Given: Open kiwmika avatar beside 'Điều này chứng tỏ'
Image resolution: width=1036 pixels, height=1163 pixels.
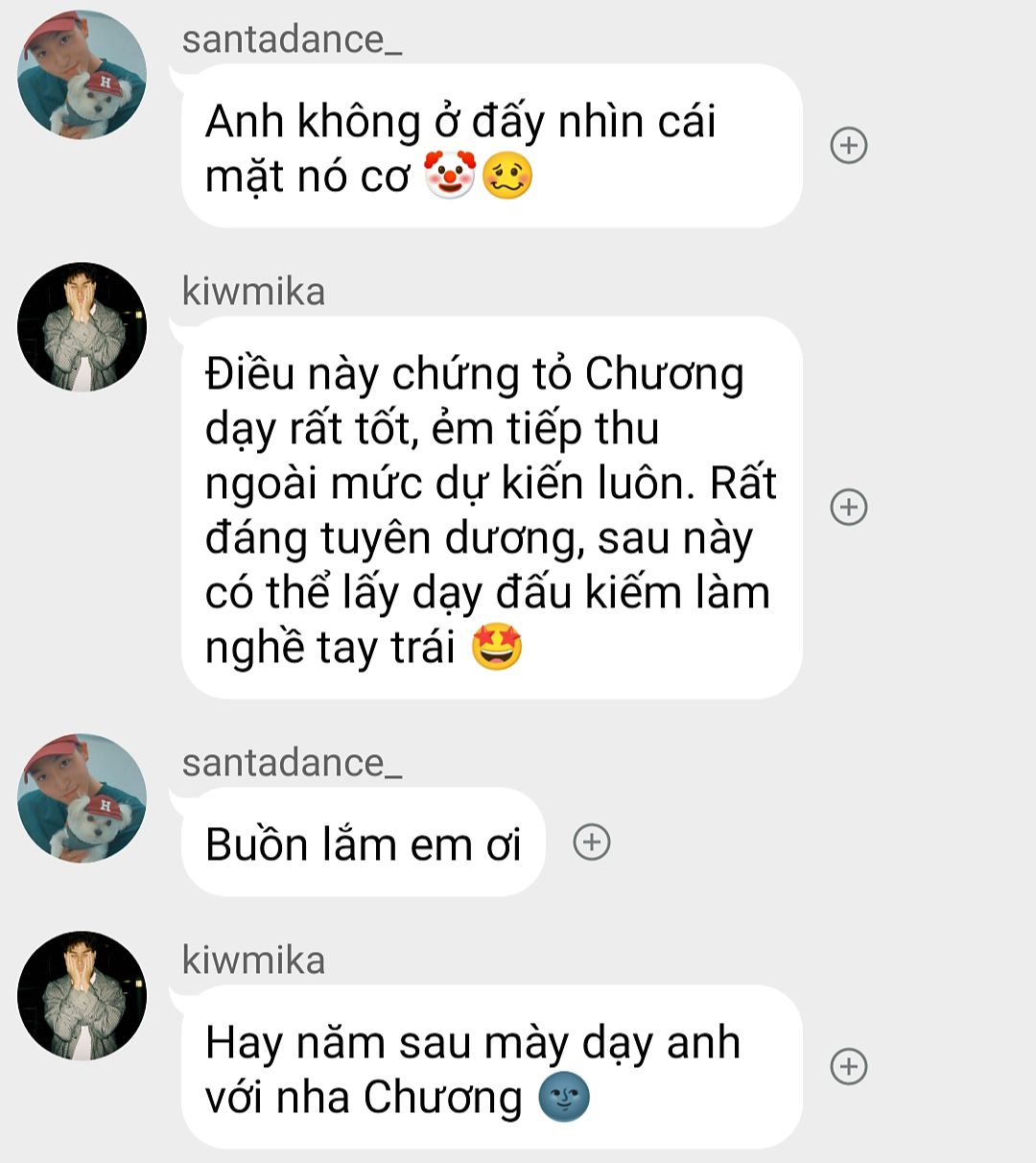Looking at the screenshot, I should [82, 327].
